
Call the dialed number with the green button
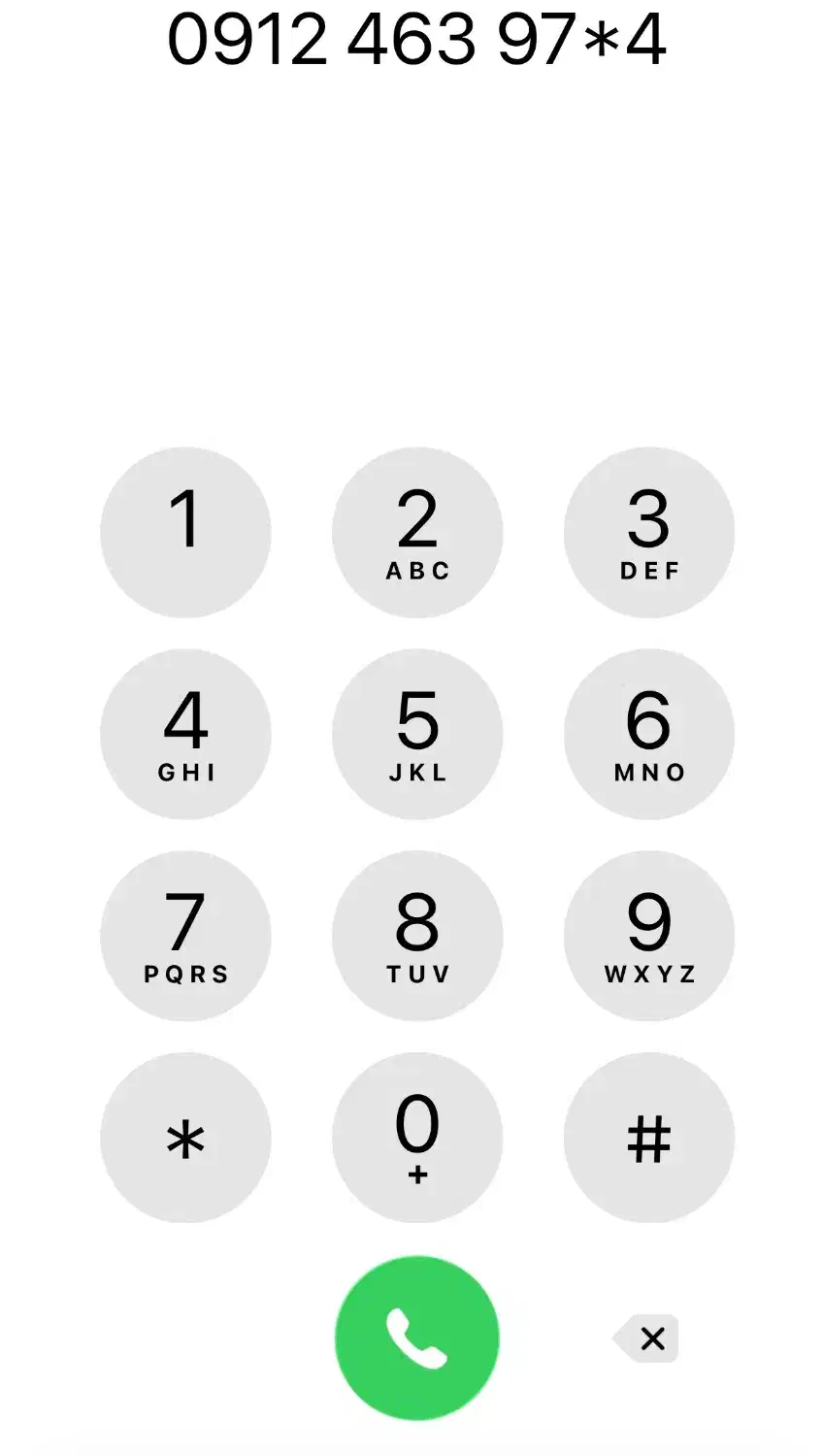(417, 1338)
